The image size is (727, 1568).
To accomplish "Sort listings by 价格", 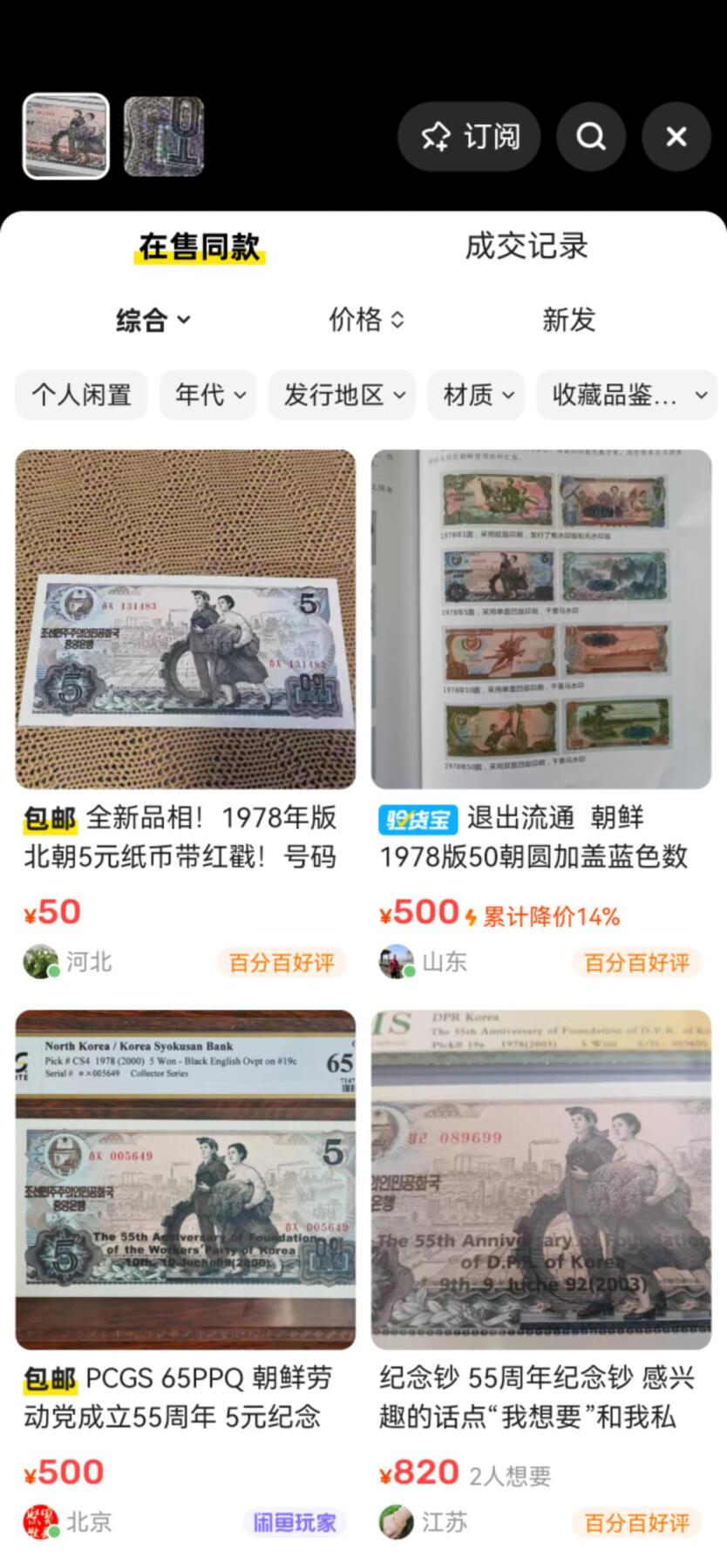I will pyautogui.click(x=365, y=320).
